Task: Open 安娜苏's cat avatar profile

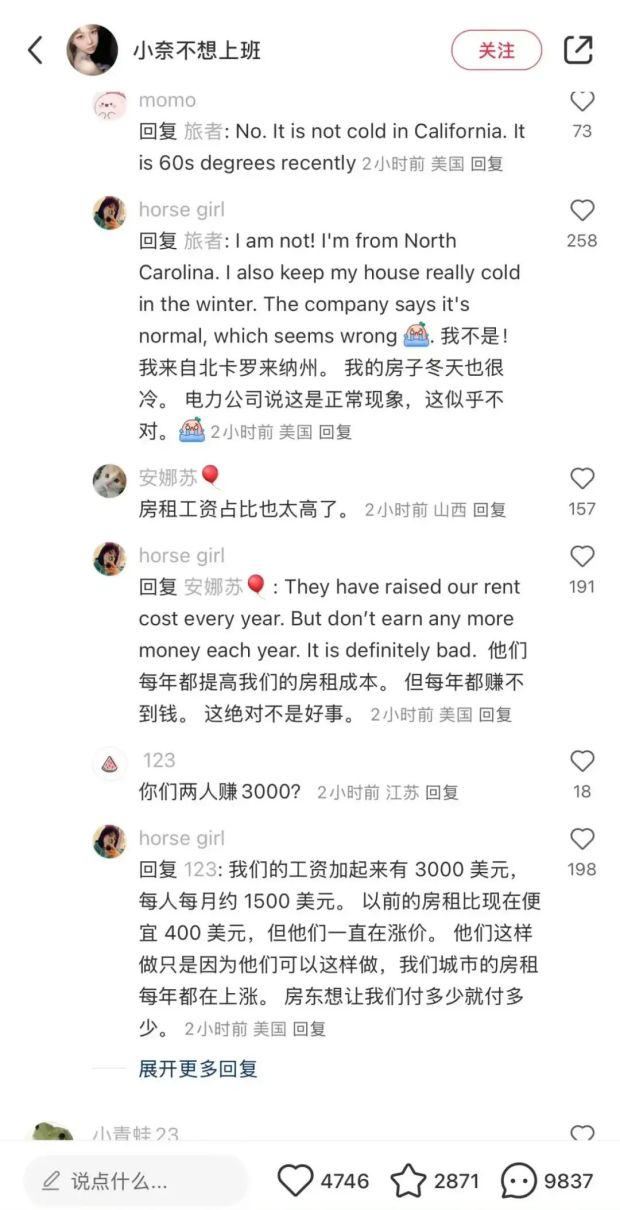Action: [x=109, y=481]
